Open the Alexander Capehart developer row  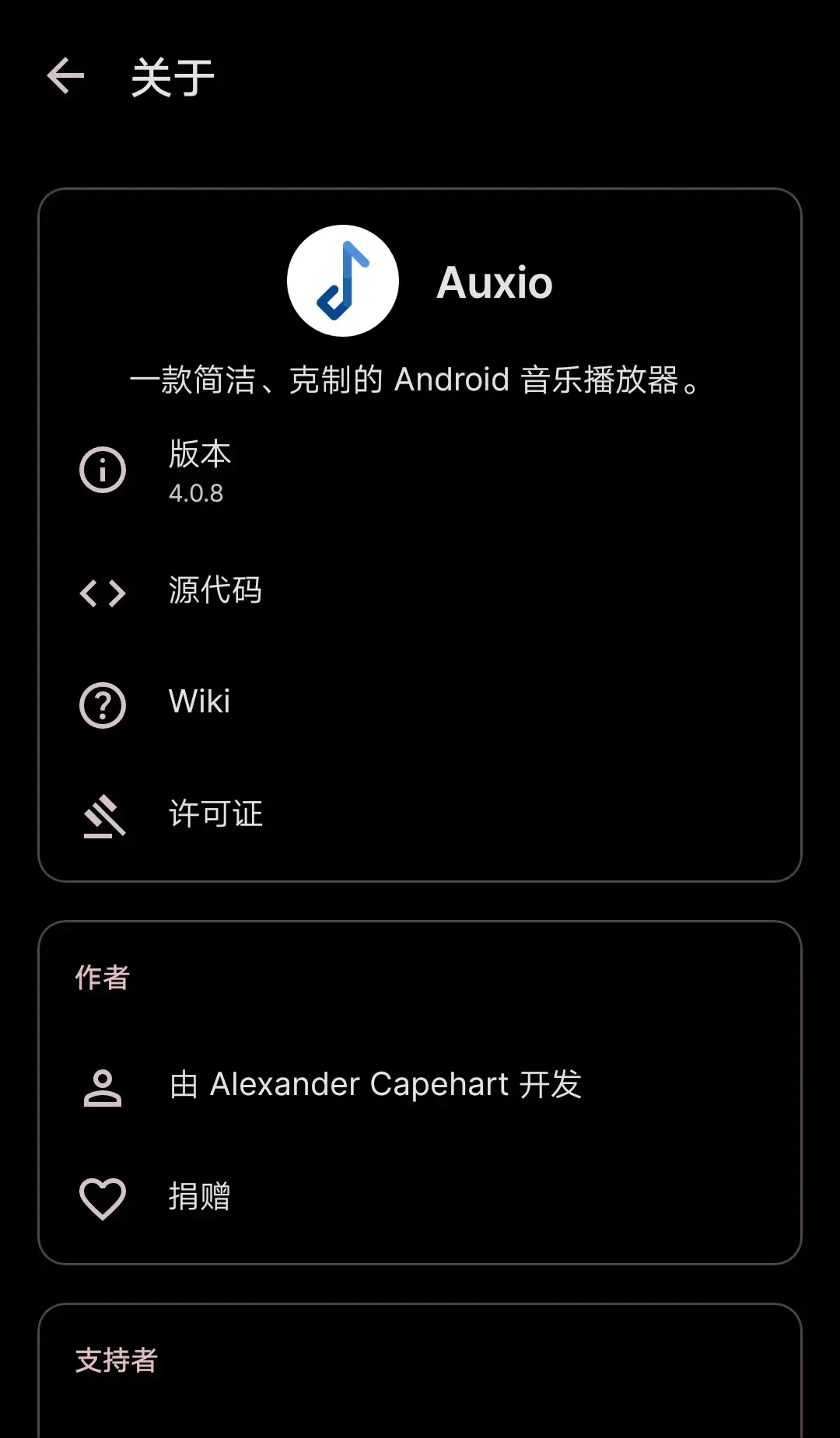pyautogui.click(x=420, y=1086)
